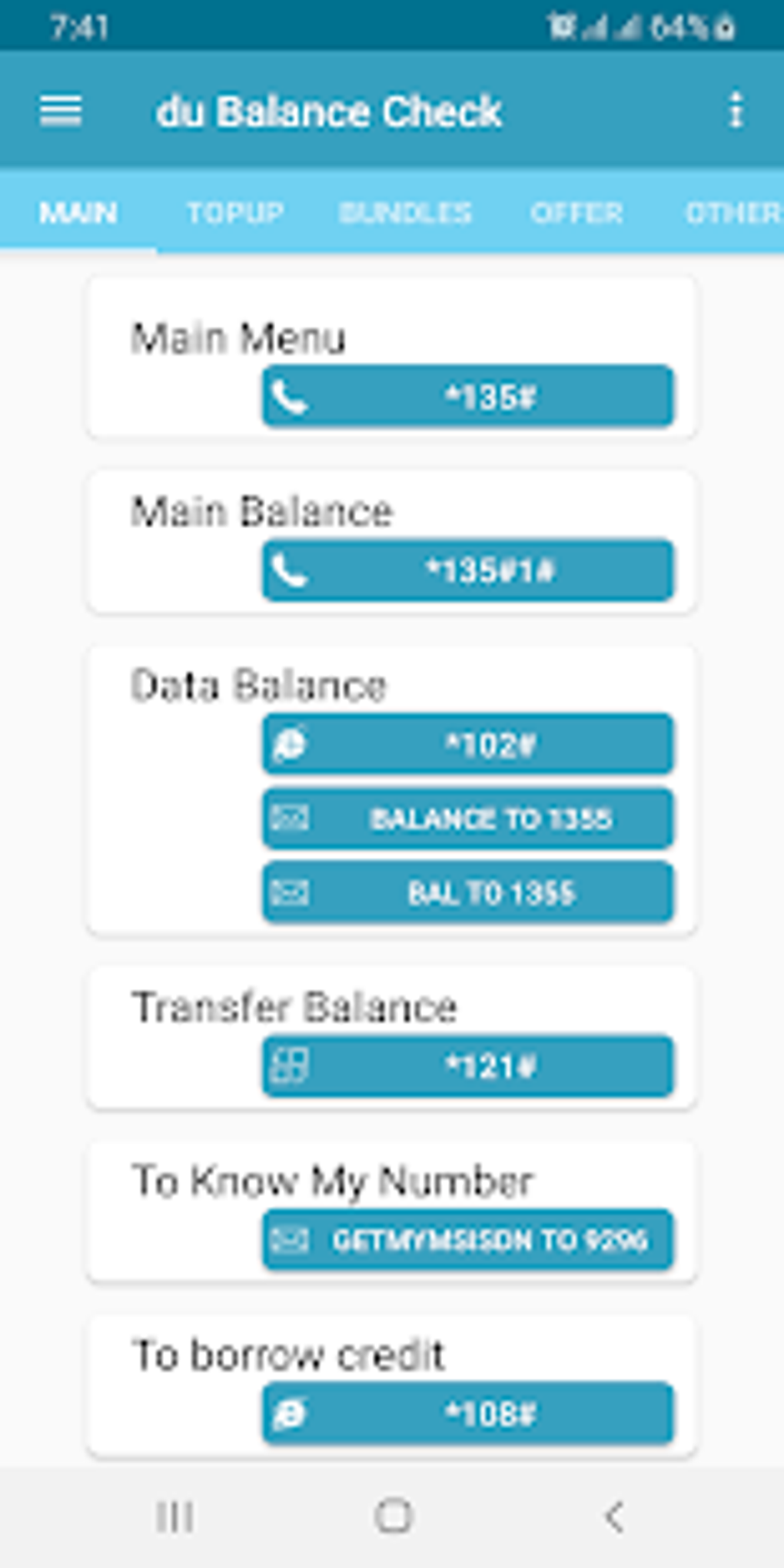Open the hamburger drawer menu
This screenshot has width=784, height=1568.
pos(61,111)
